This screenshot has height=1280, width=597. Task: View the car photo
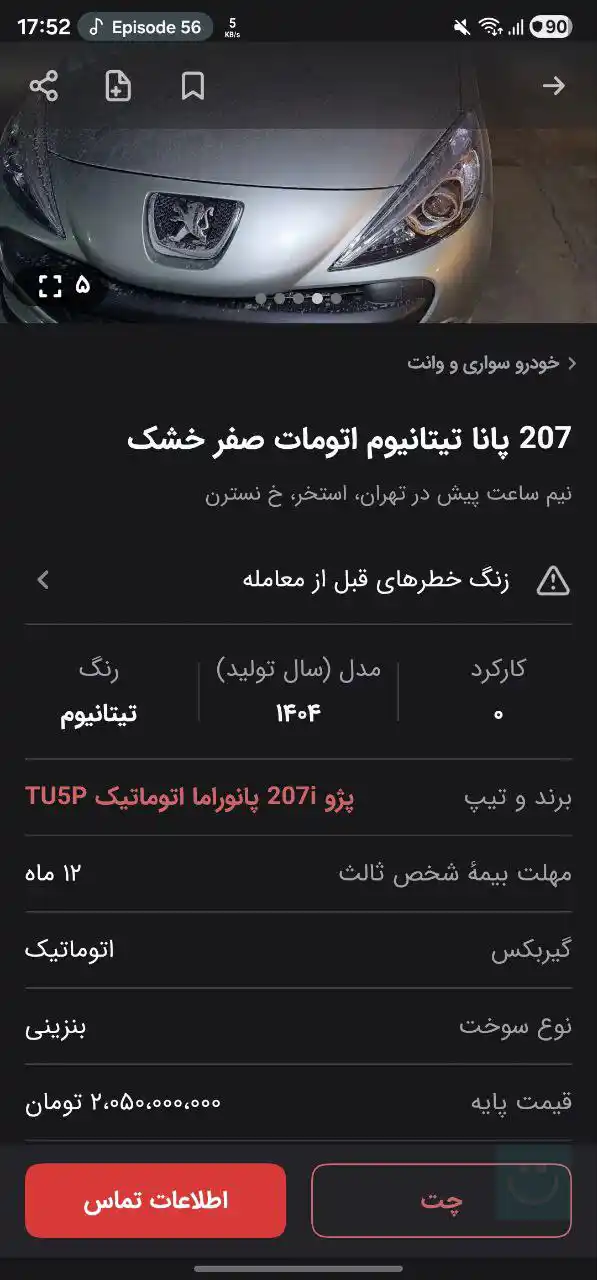pos(298,200)
